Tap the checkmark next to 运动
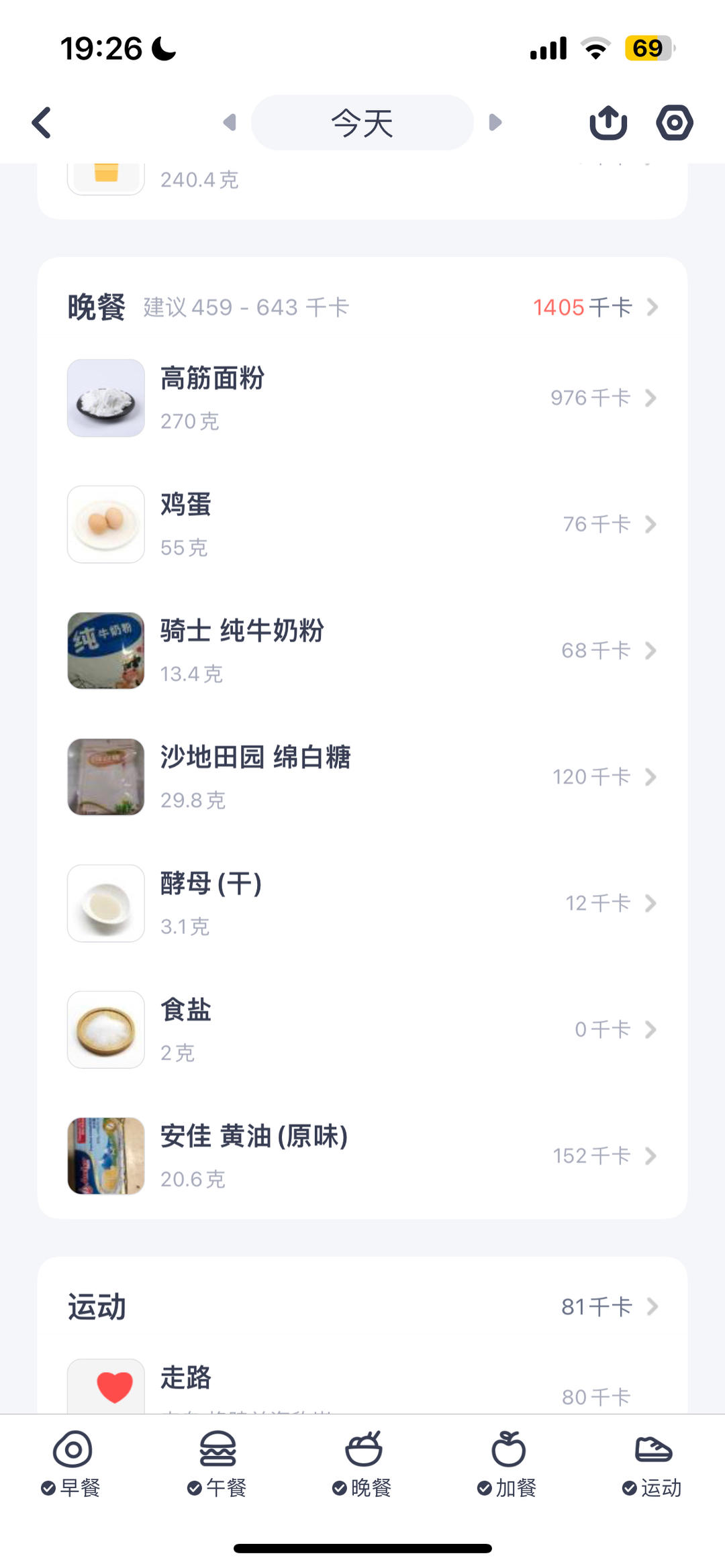 [x=629, y=1488]
